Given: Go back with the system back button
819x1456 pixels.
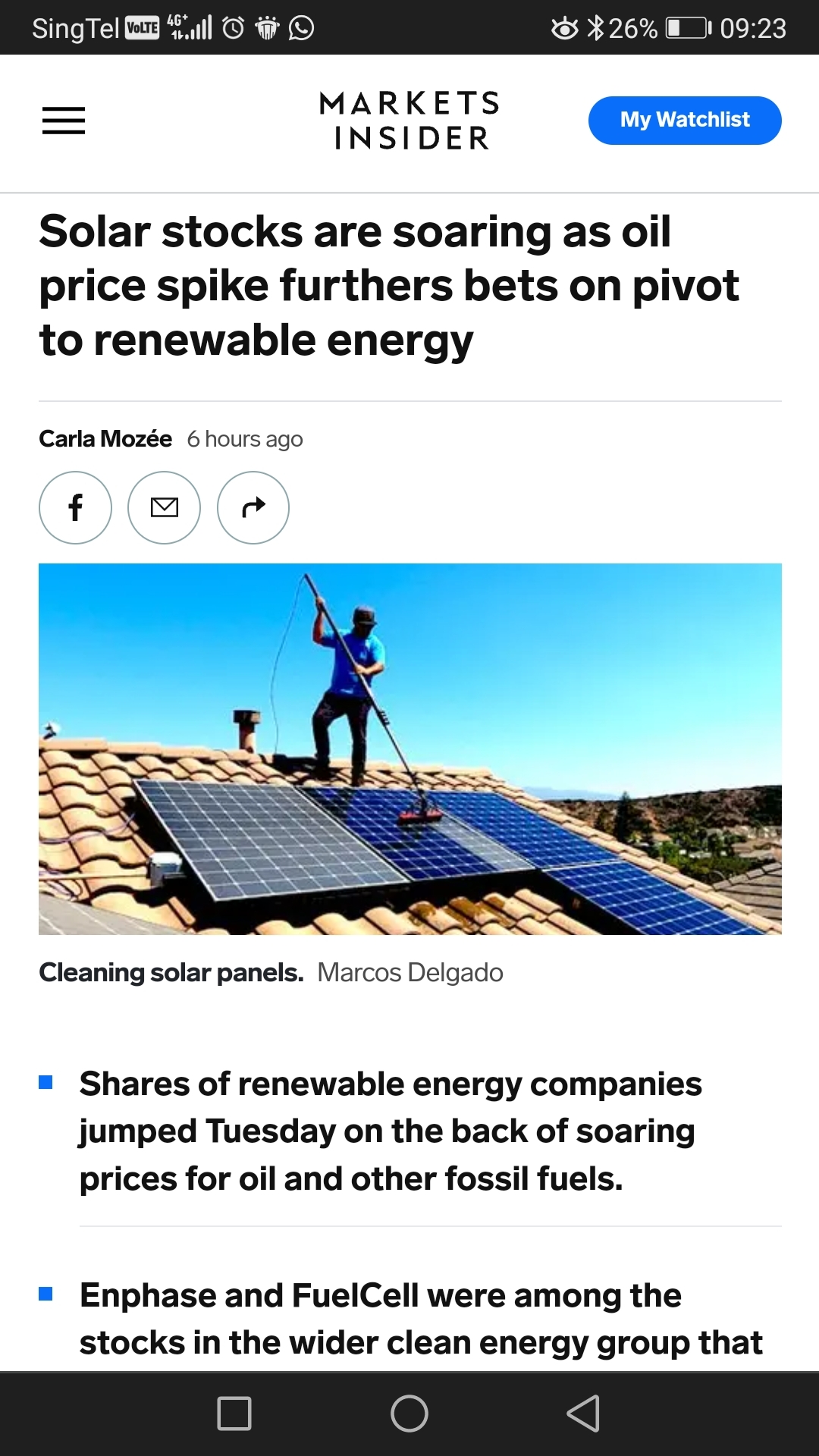Looking at the screenshot, I should pos(583,1414).
